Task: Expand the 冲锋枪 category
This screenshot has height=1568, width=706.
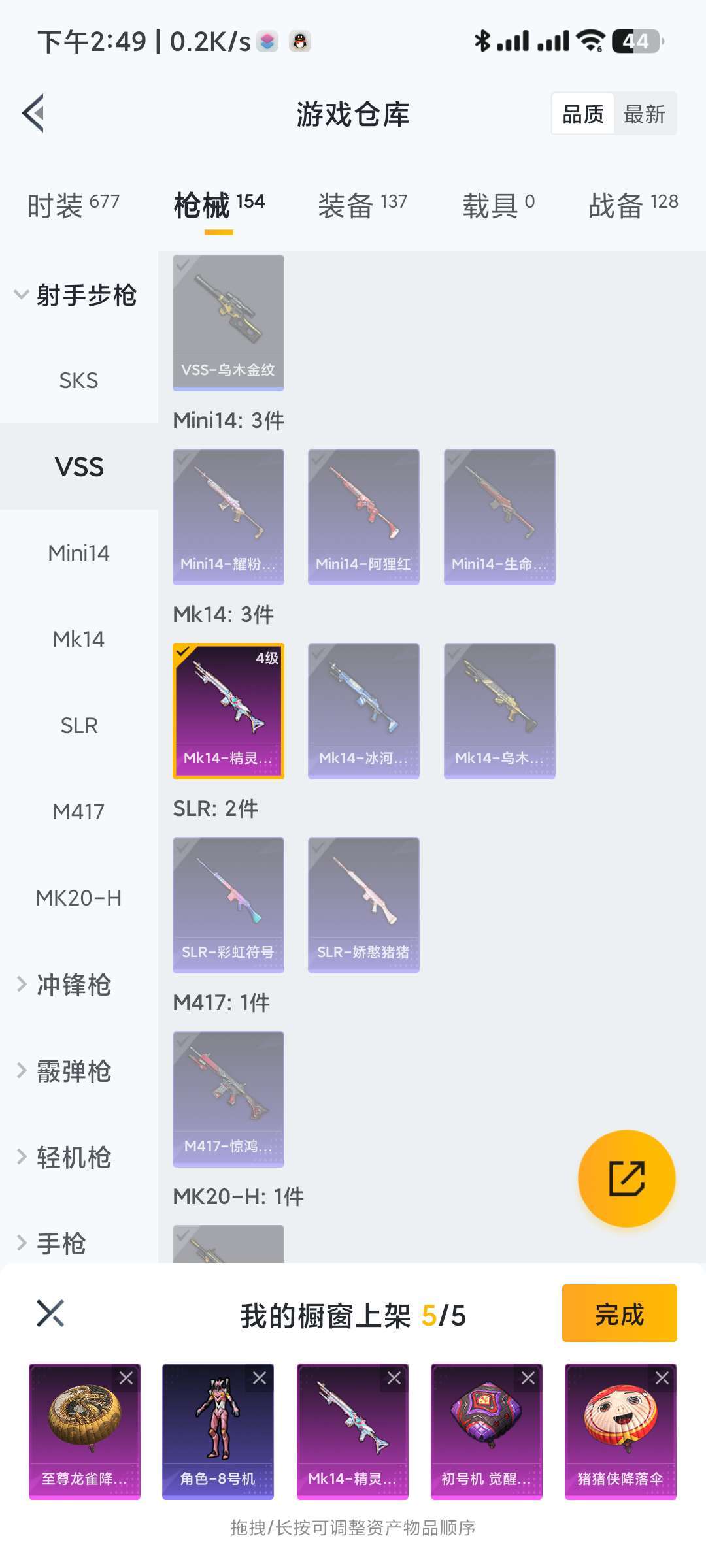Action: point(65,985)
